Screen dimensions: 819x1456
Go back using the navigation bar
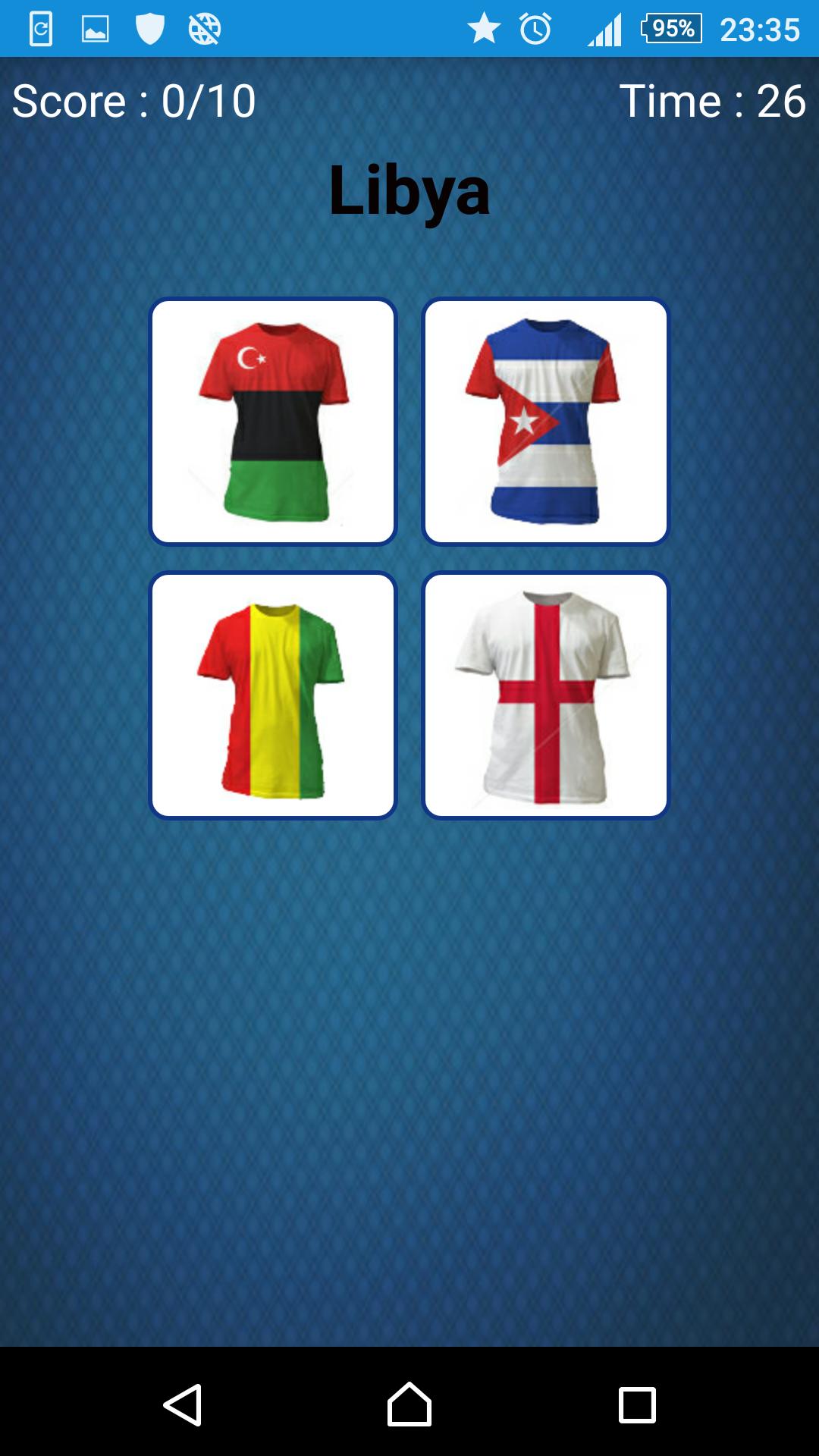coord(183,1404)
